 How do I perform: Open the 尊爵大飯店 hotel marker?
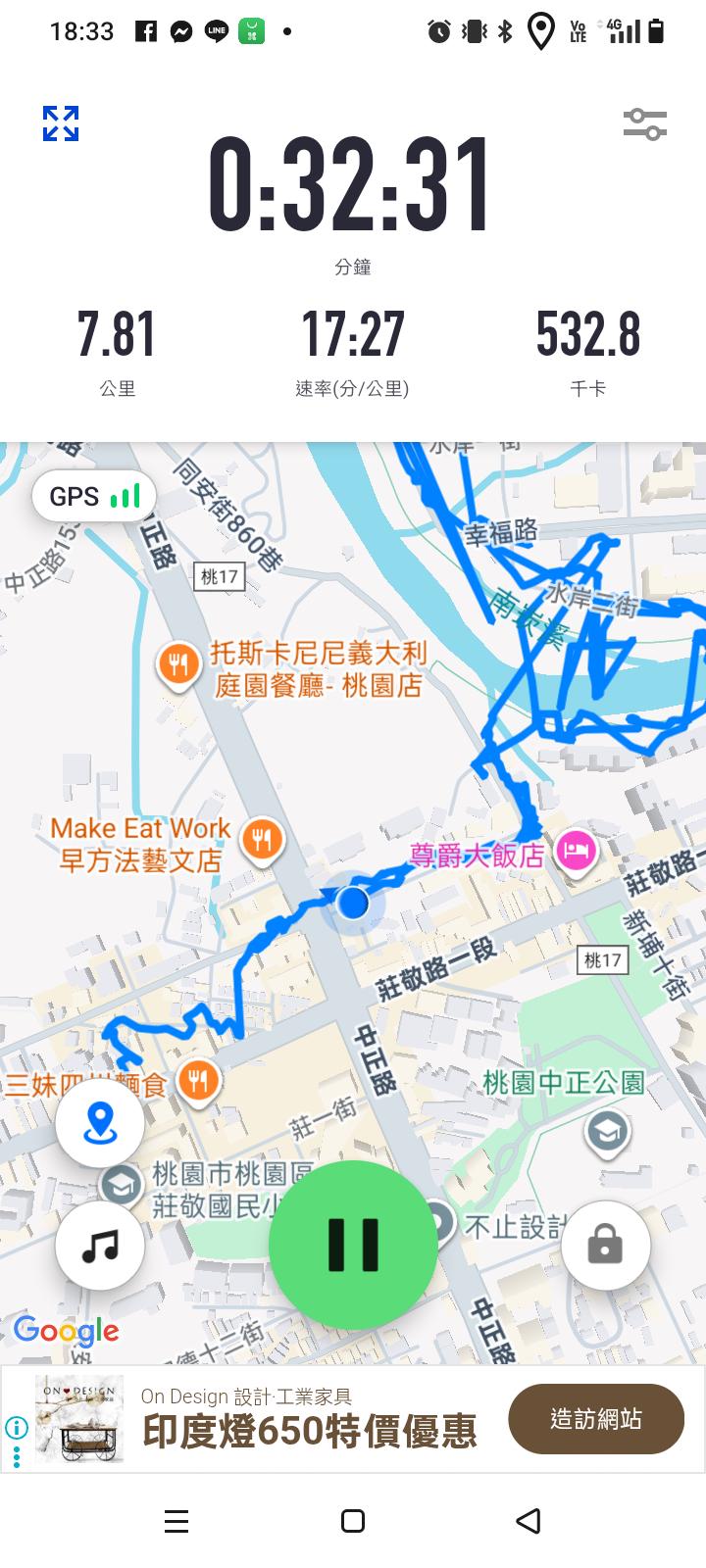[x=576, y=851]
